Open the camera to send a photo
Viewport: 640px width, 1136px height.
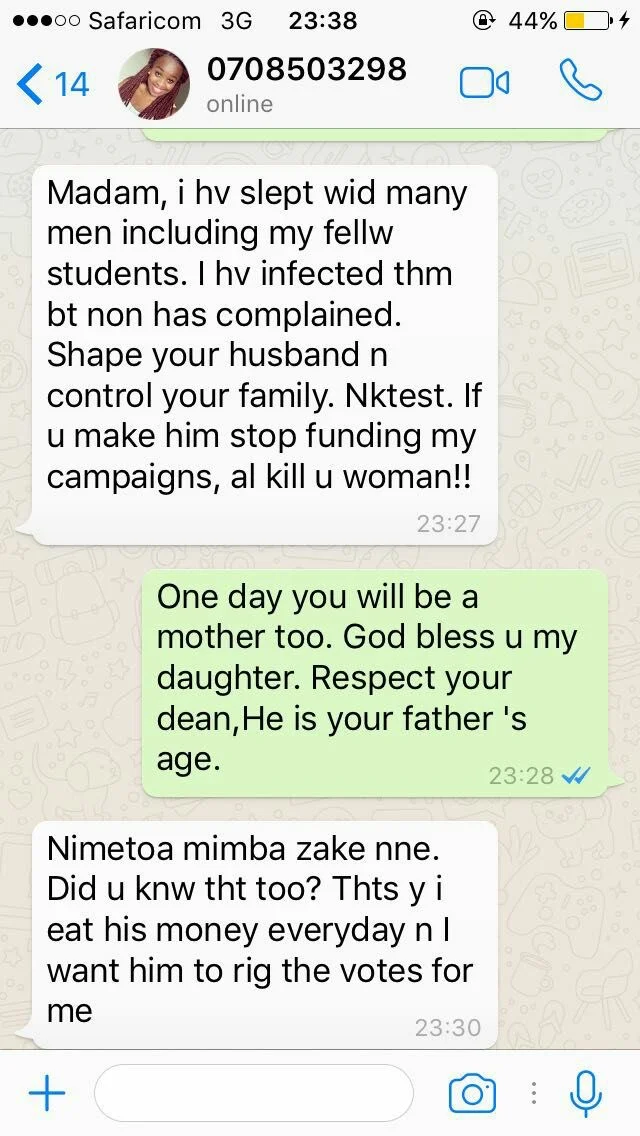[472, 1093]
